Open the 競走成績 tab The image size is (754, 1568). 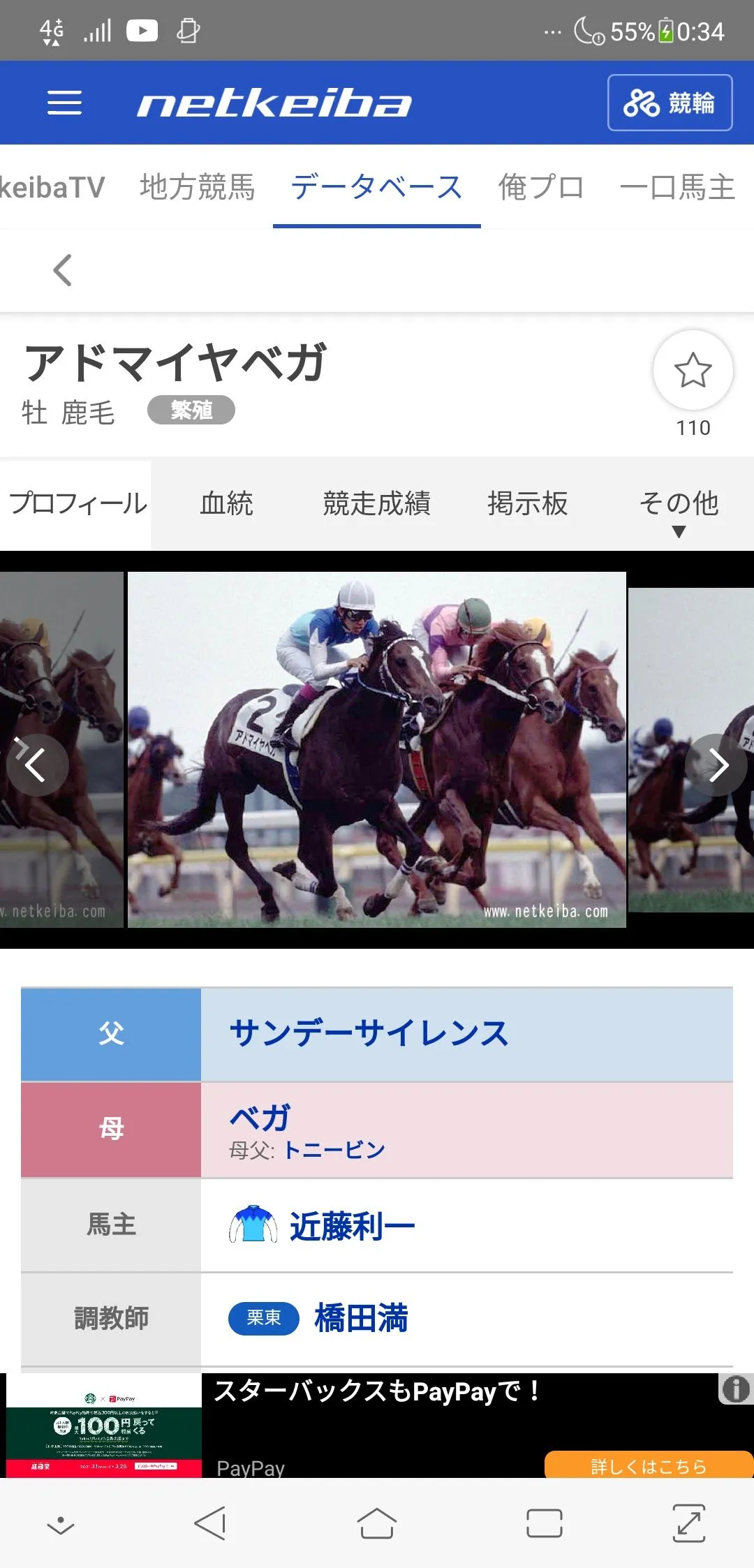(x=376, y=503)
